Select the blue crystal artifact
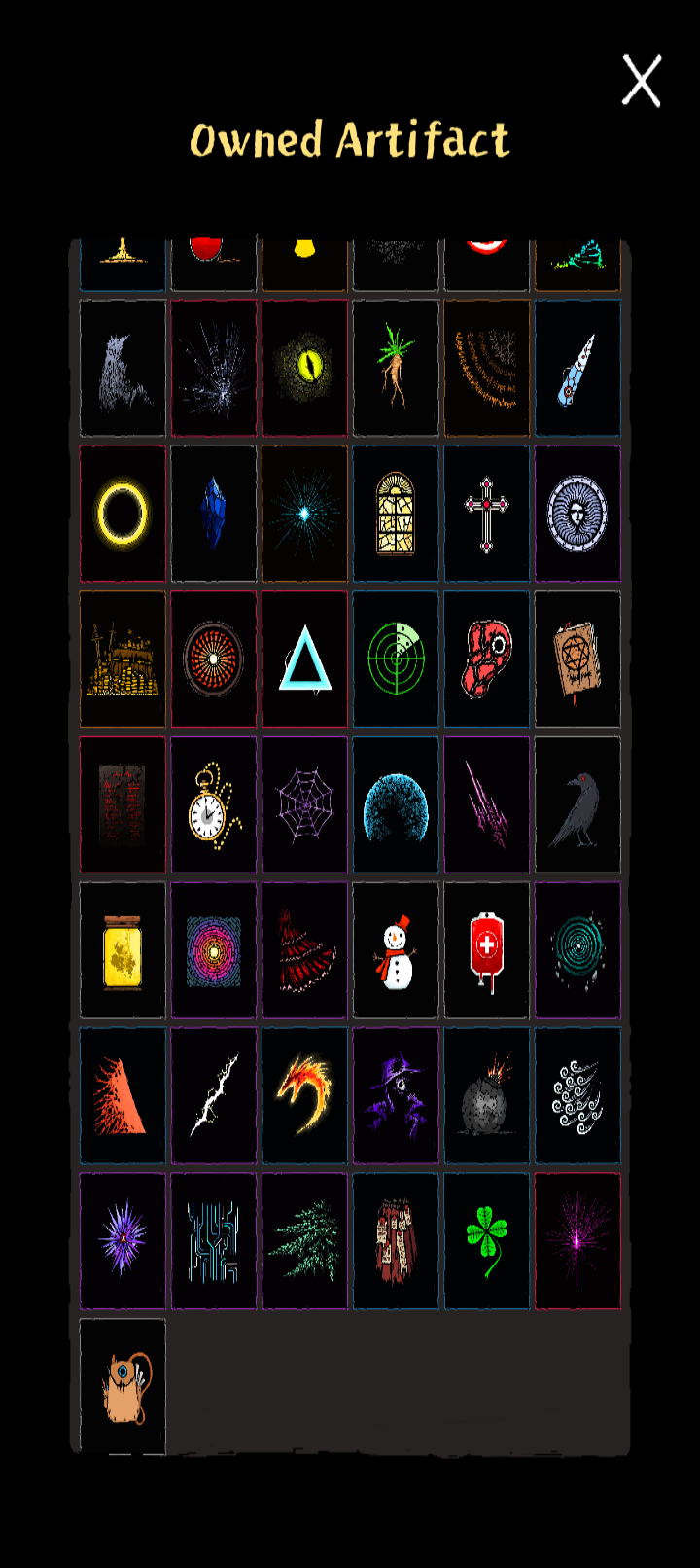700x1568 pixels. point(214,514)
